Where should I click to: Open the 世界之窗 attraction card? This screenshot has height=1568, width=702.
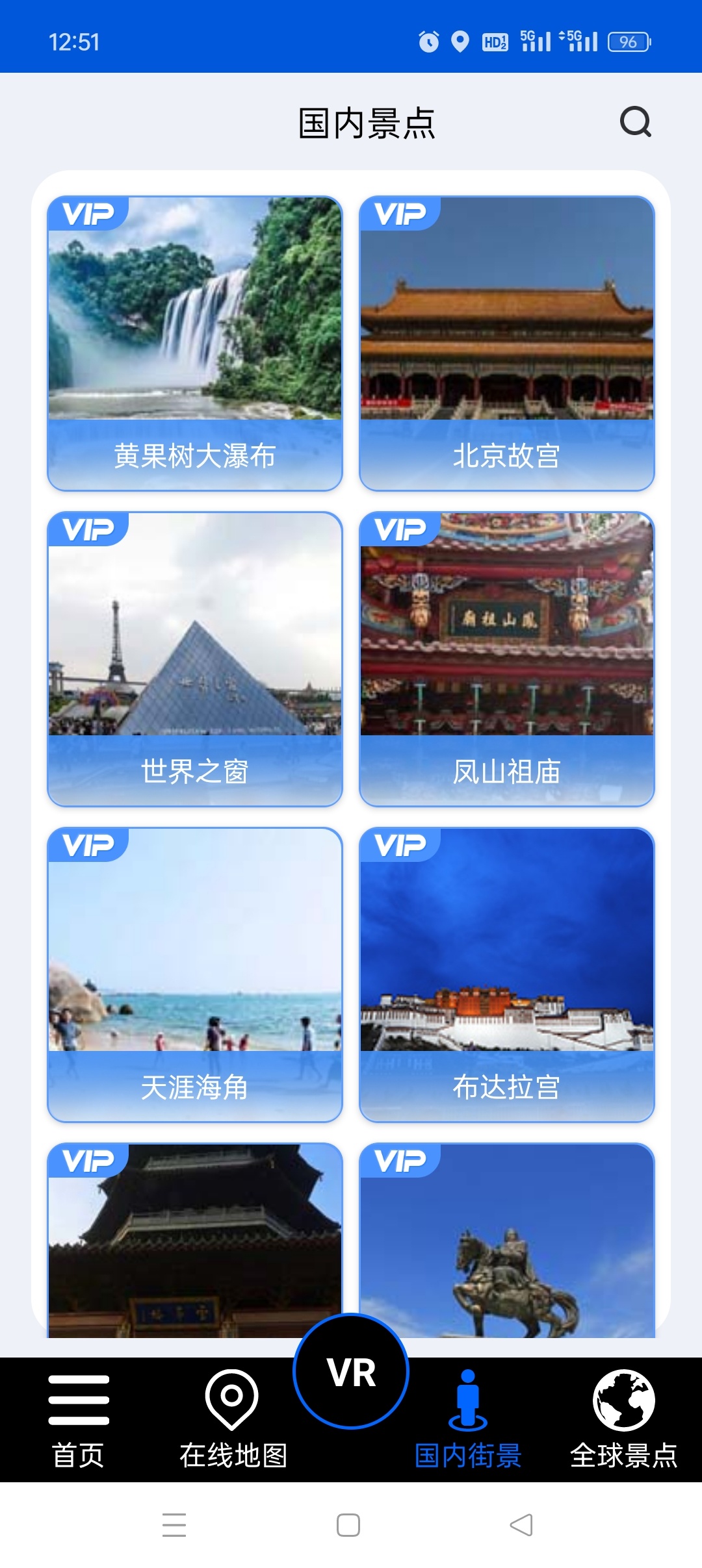click(x=194, y=656)
